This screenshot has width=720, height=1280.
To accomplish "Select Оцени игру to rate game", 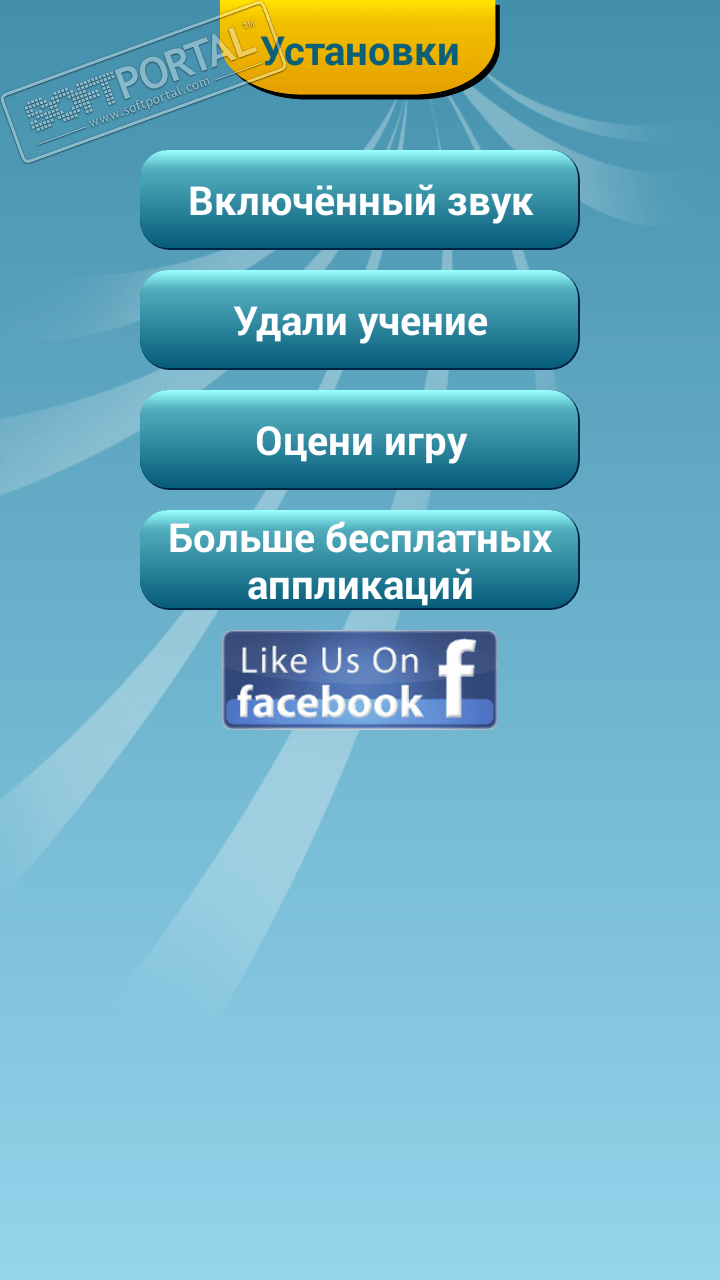I will [x=360, y=440].
